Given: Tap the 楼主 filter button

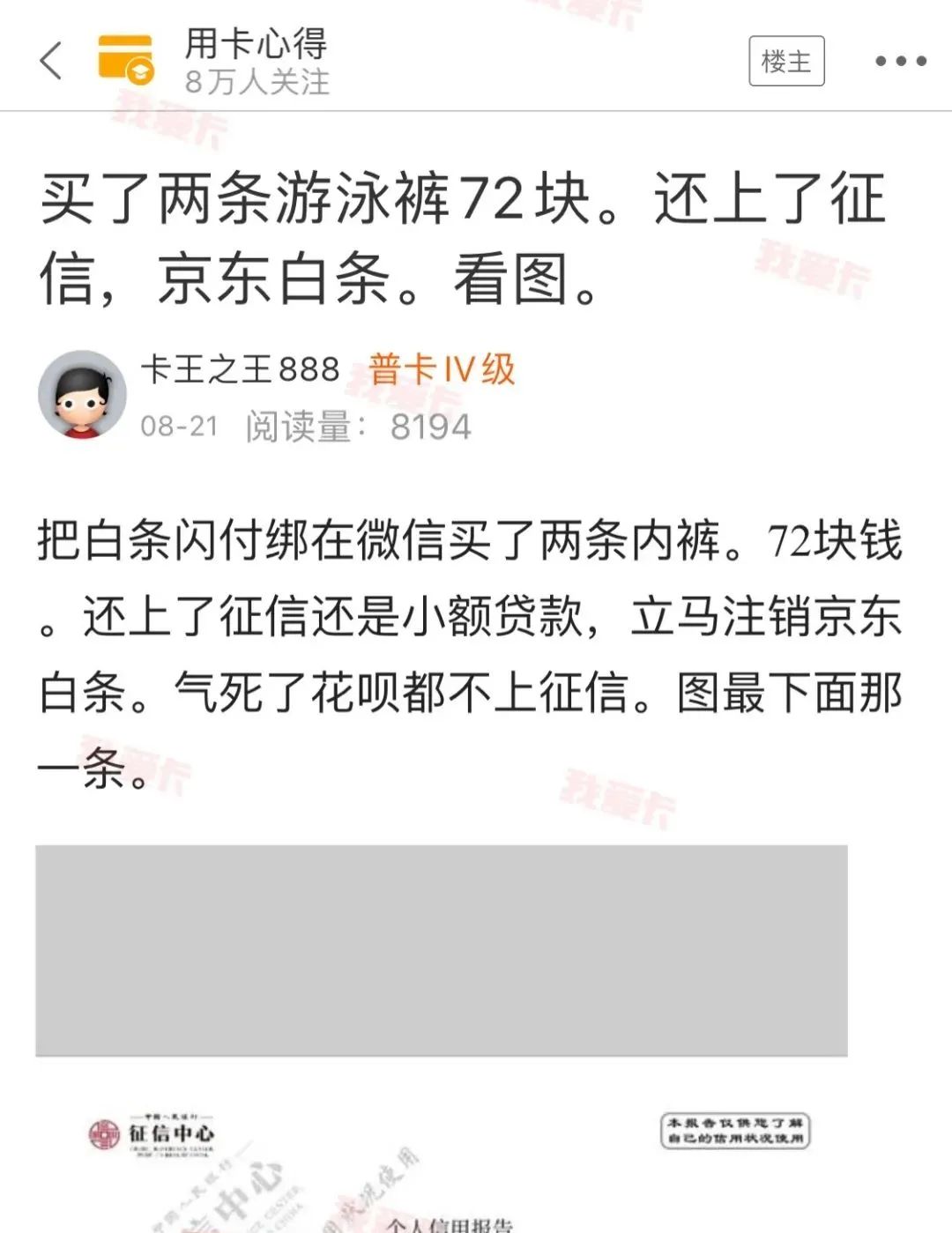Looking at the screenshot, I should [786, 61].
